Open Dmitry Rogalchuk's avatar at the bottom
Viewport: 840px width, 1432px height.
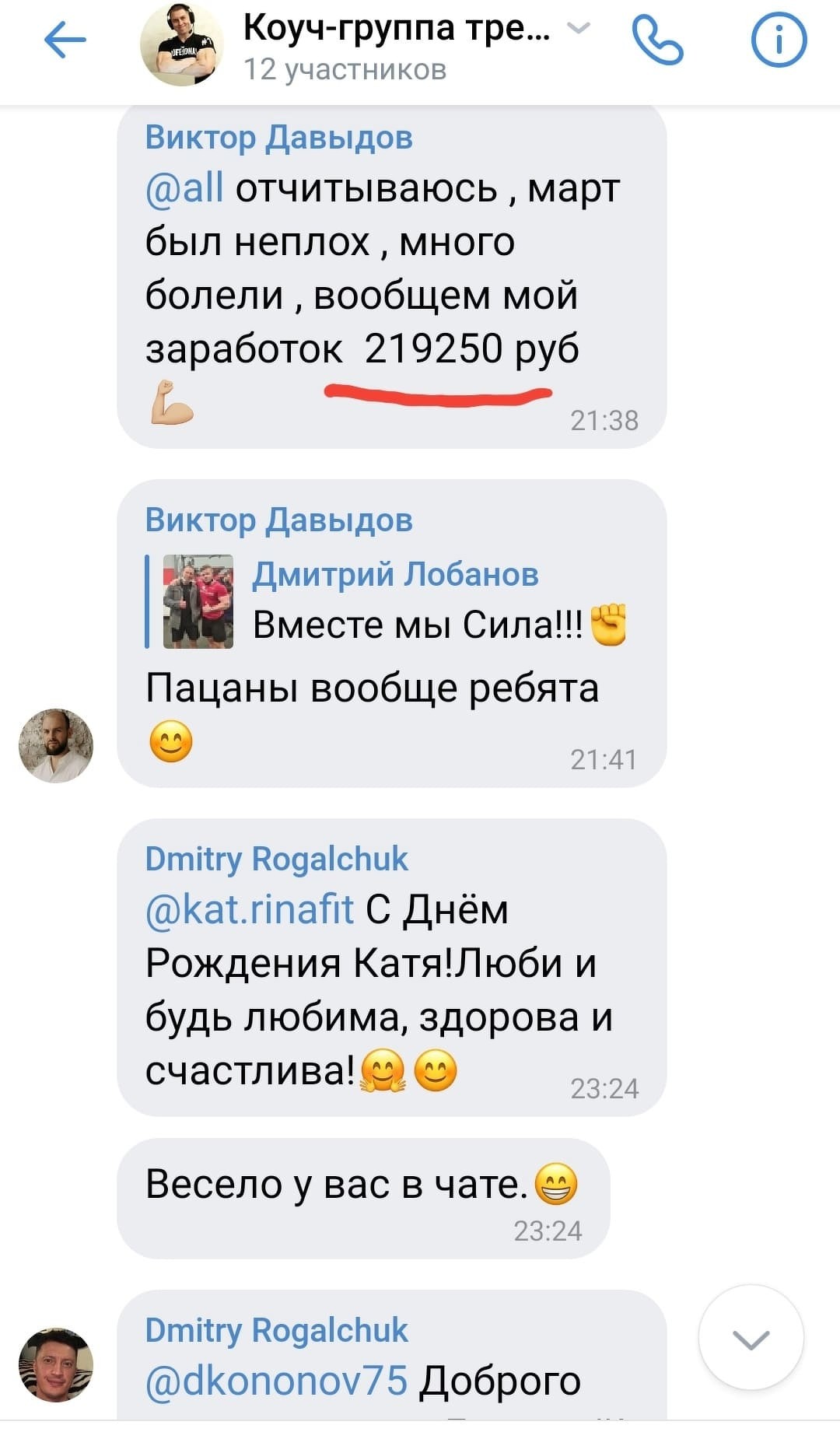(x=56, y=1364)
